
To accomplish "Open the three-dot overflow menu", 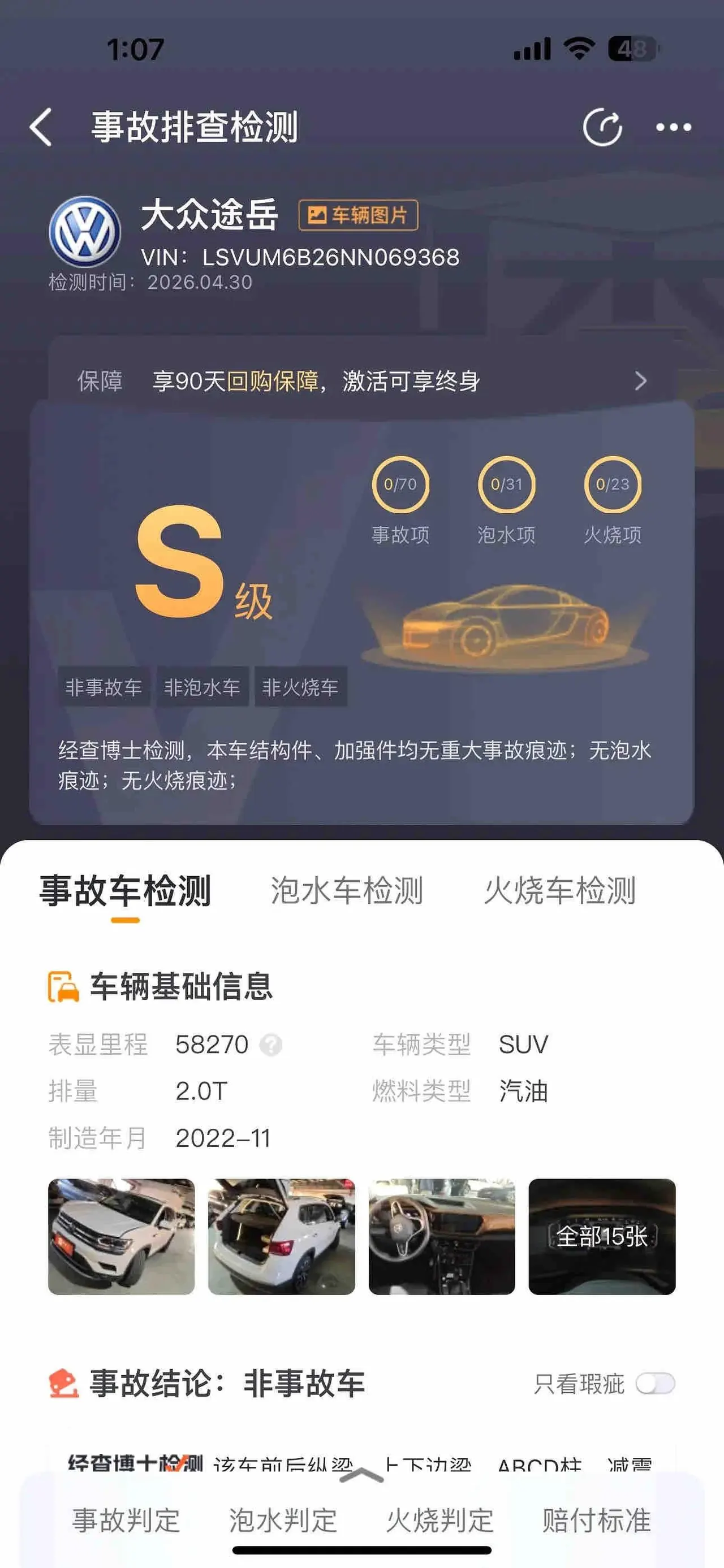I will coord(673,127).
